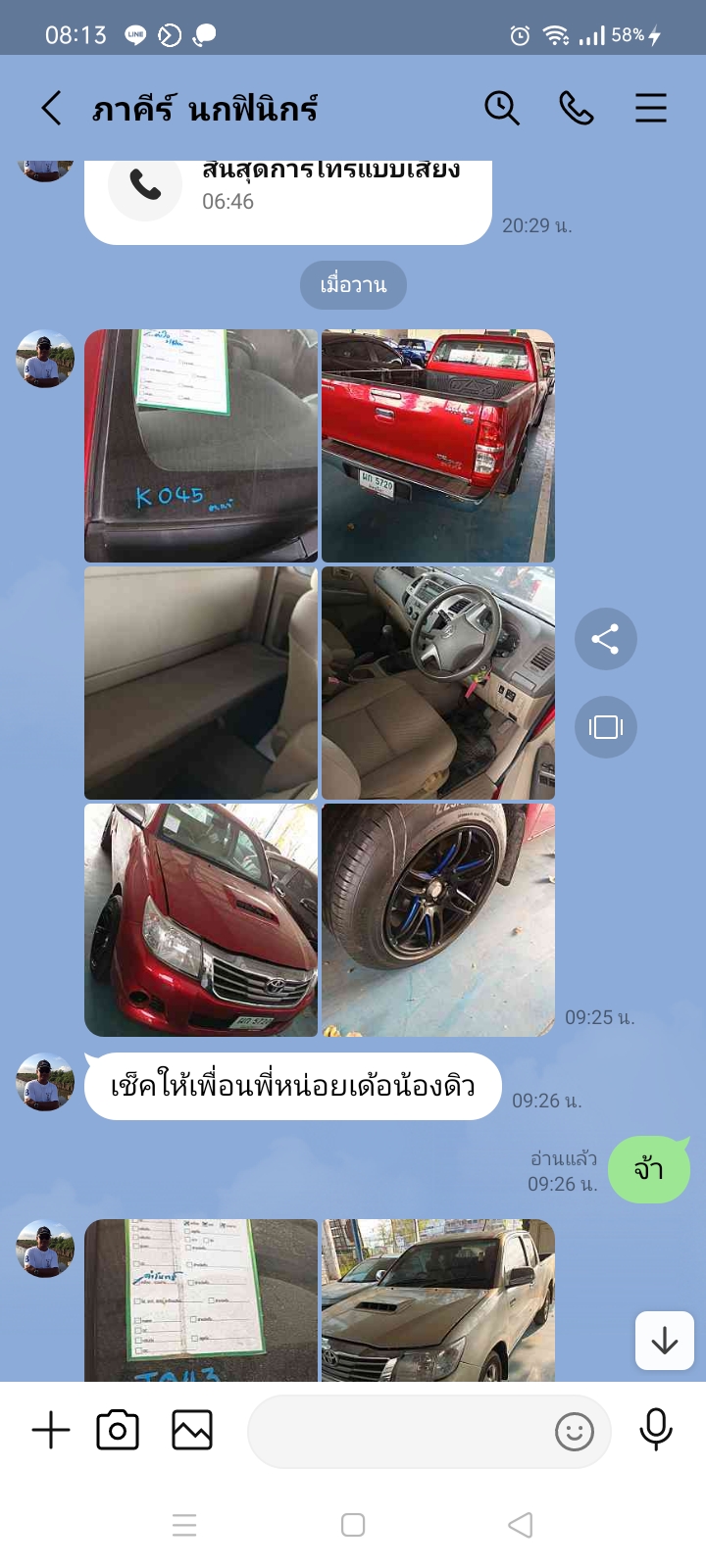
Task: View the red pickup rear photo
Action: pos(438,446)
